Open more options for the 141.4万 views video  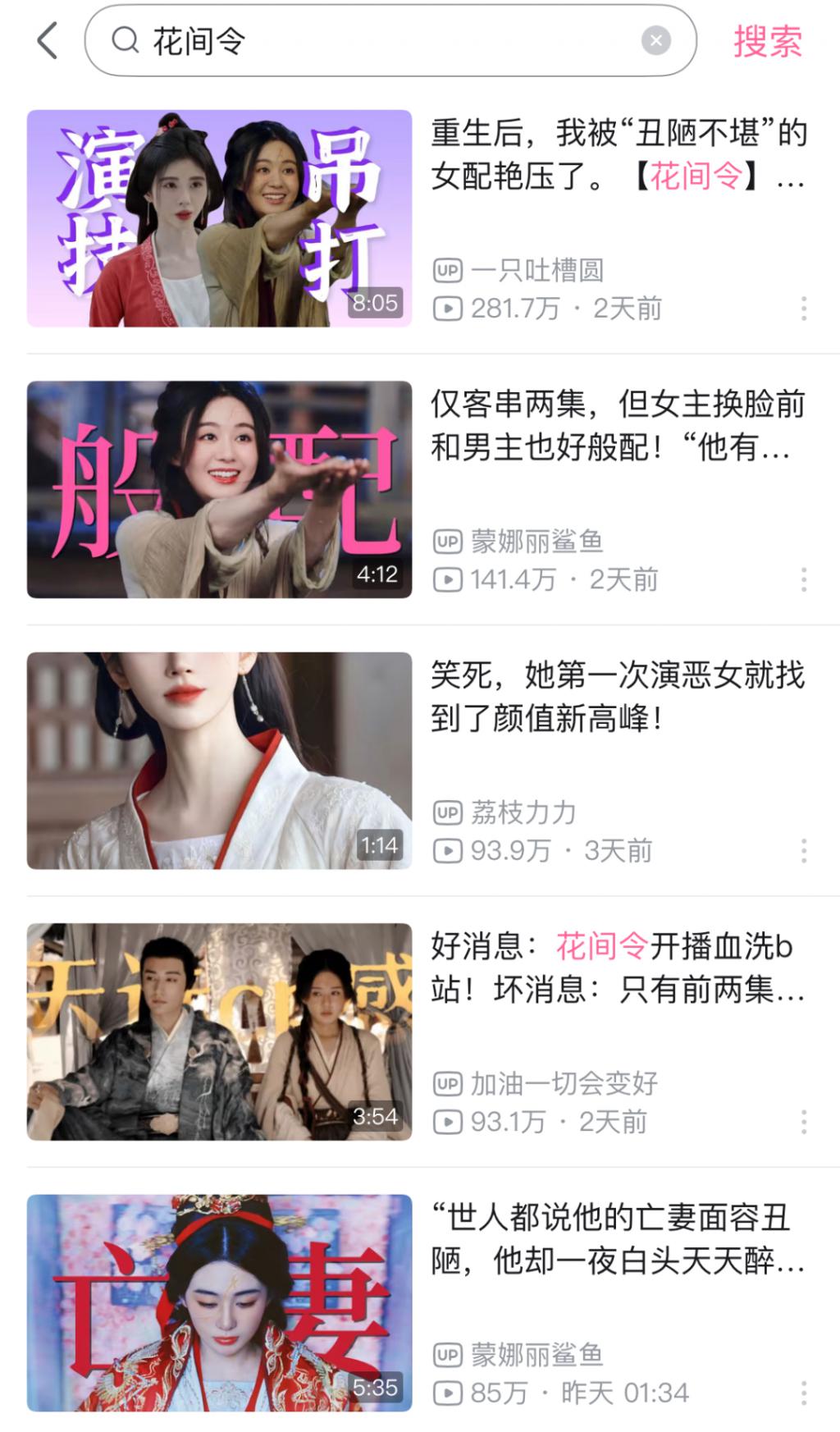pos(804,579)
